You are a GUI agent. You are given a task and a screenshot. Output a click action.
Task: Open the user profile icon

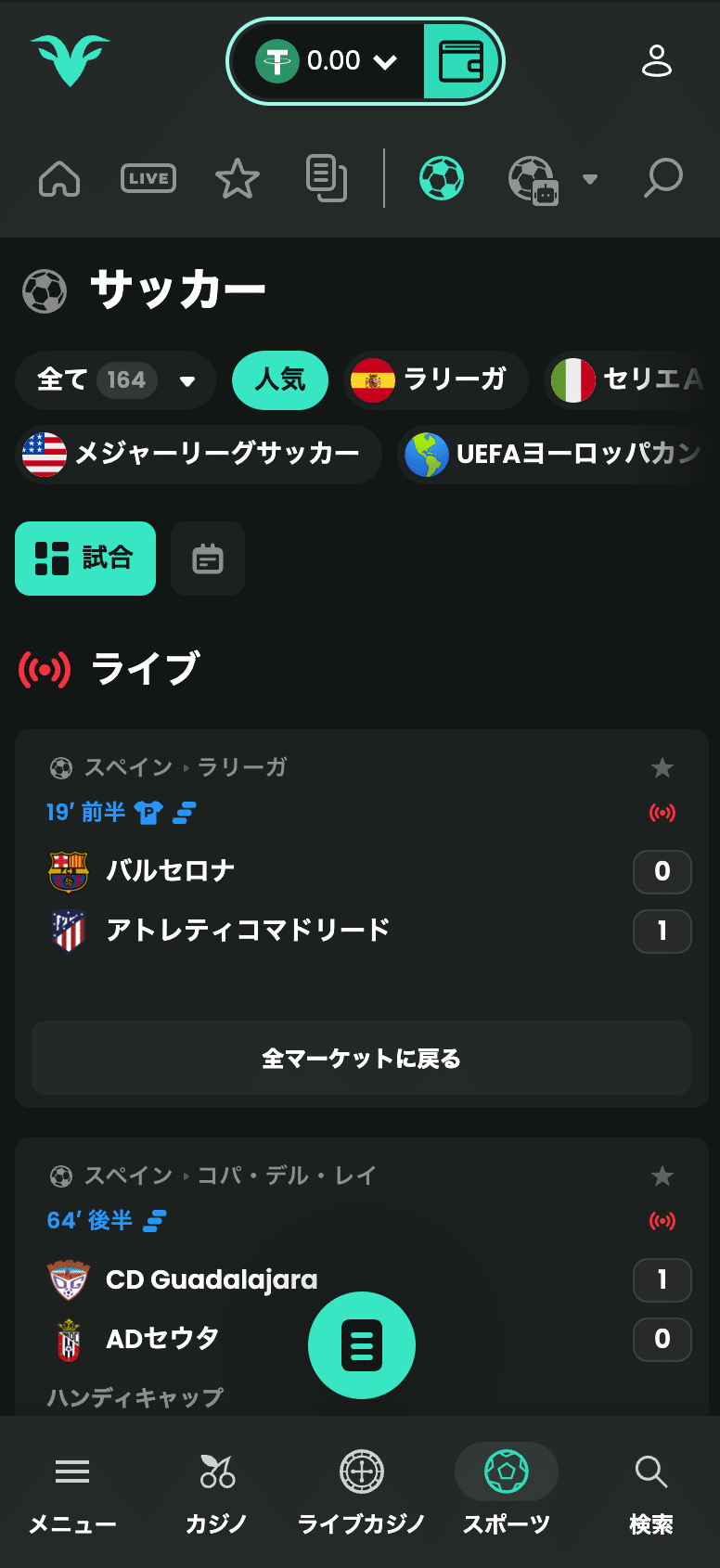[x=657, y=61]
